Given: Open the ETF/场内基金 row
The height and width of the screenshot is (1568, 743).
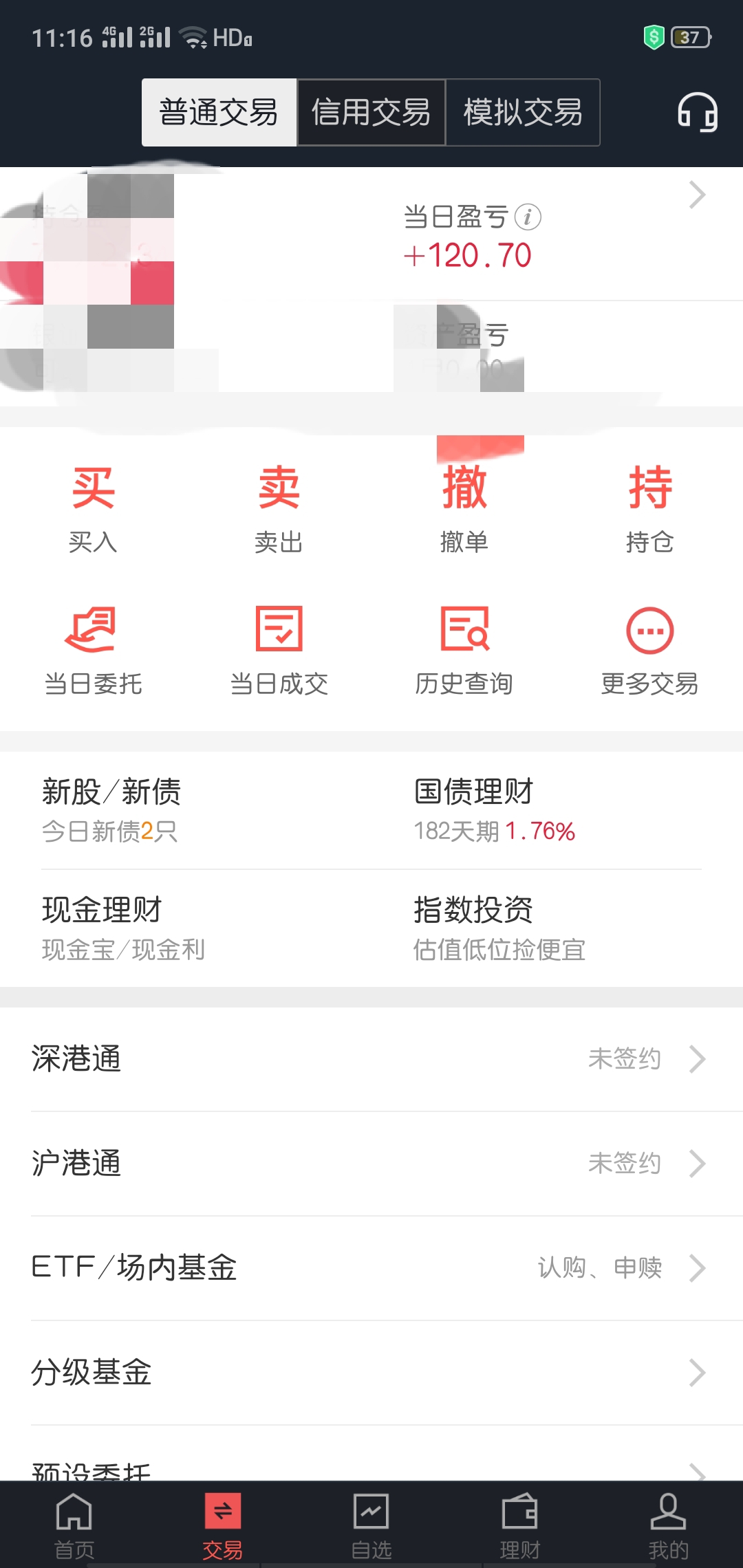Looking at the screenshot, I should [x=371, y=1267].
